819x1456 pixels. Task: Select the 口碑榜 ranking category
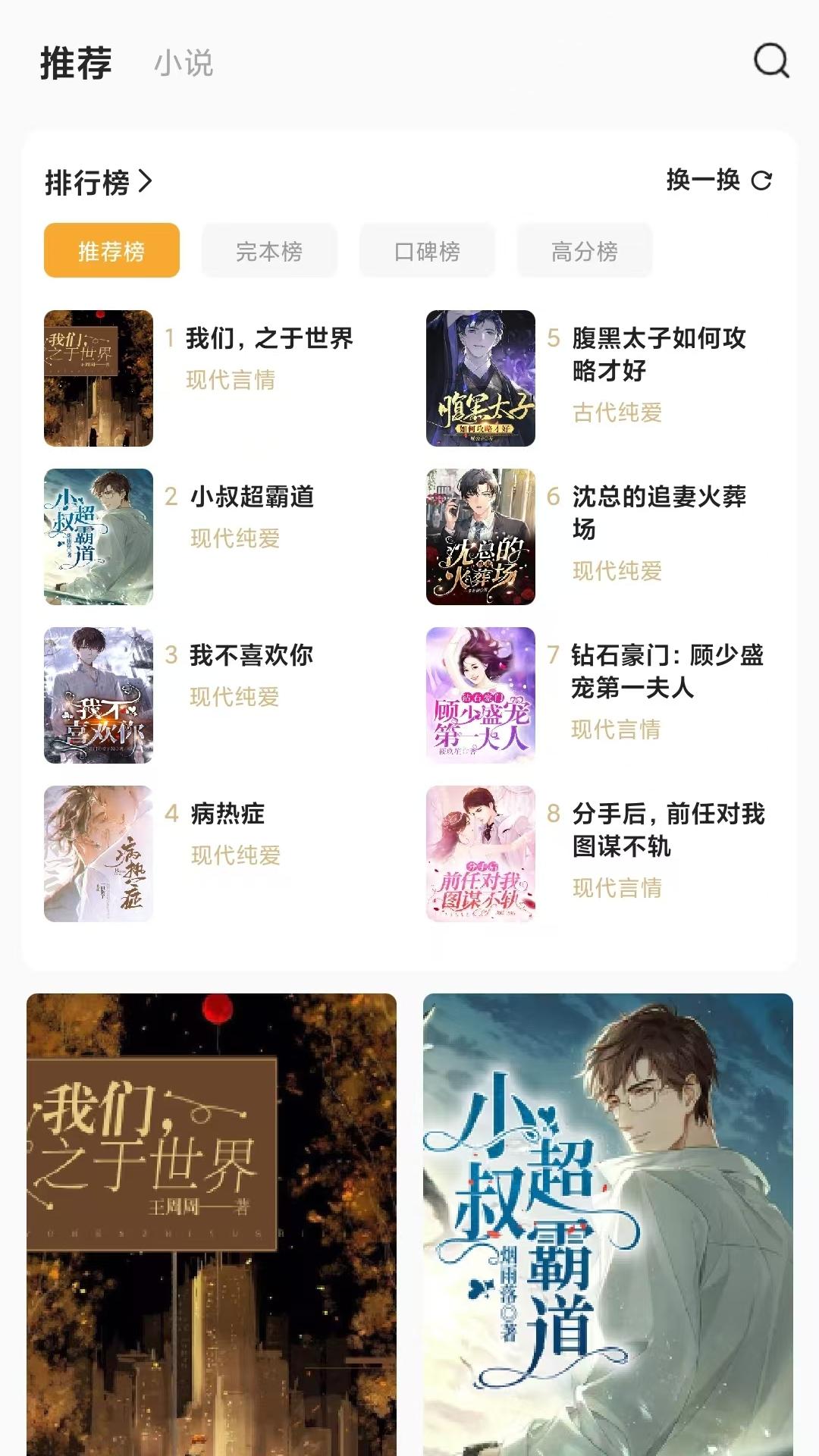426,250
